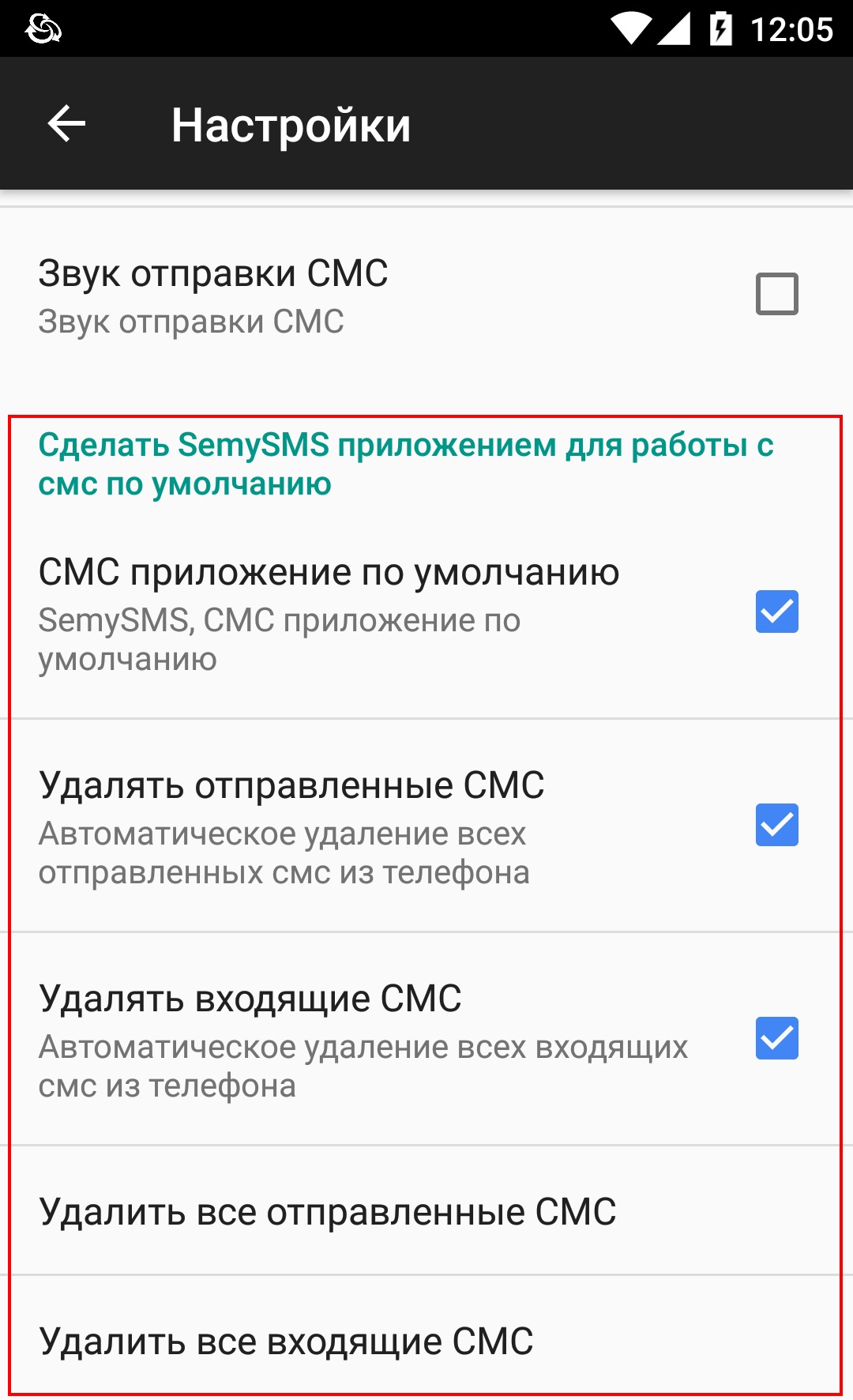The image size is (853, 1400).
Task: Open Удалить все отправленные СМС
Action: [x=328, y=1212]
